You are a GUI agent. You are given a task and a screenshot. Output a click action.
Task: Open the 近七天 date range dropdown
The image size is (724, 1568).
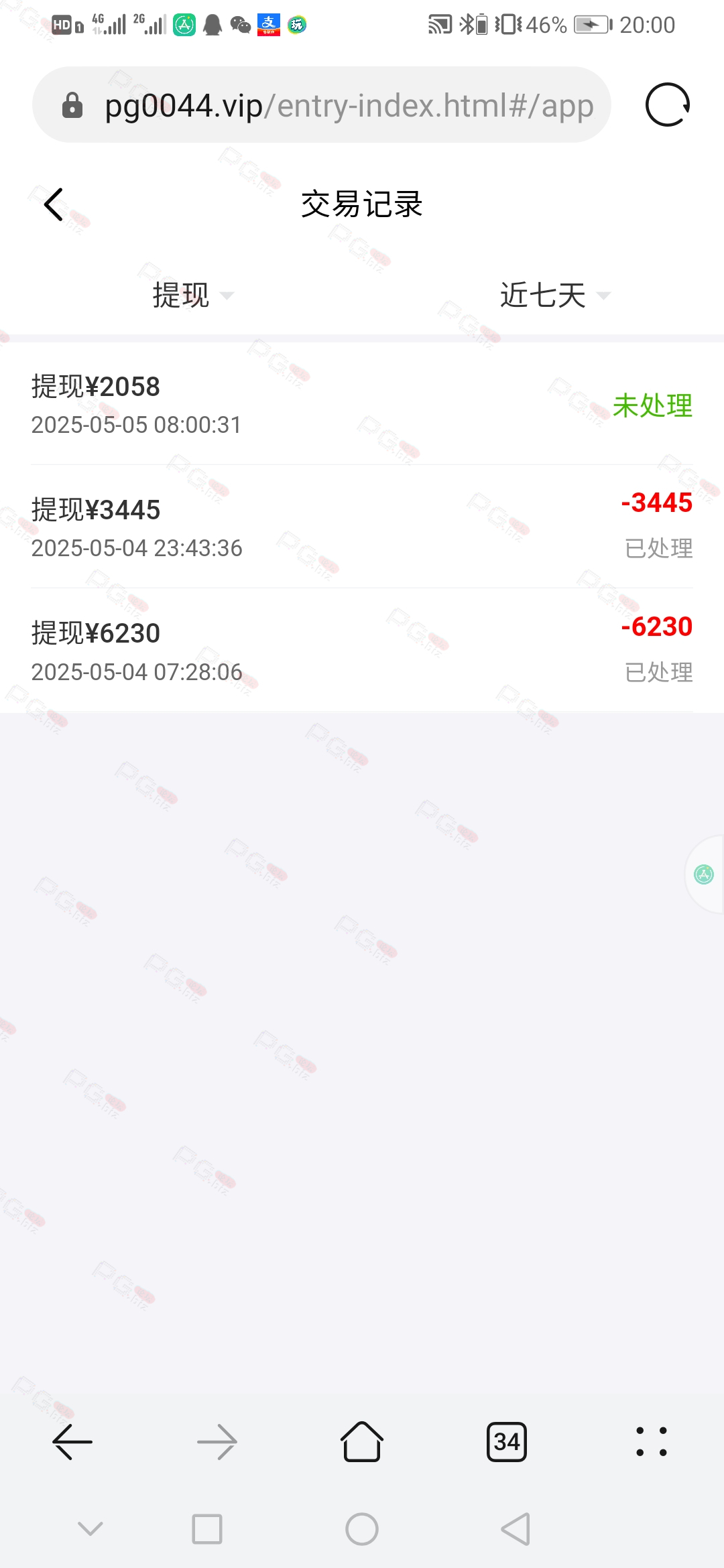(x=555, y=295)
